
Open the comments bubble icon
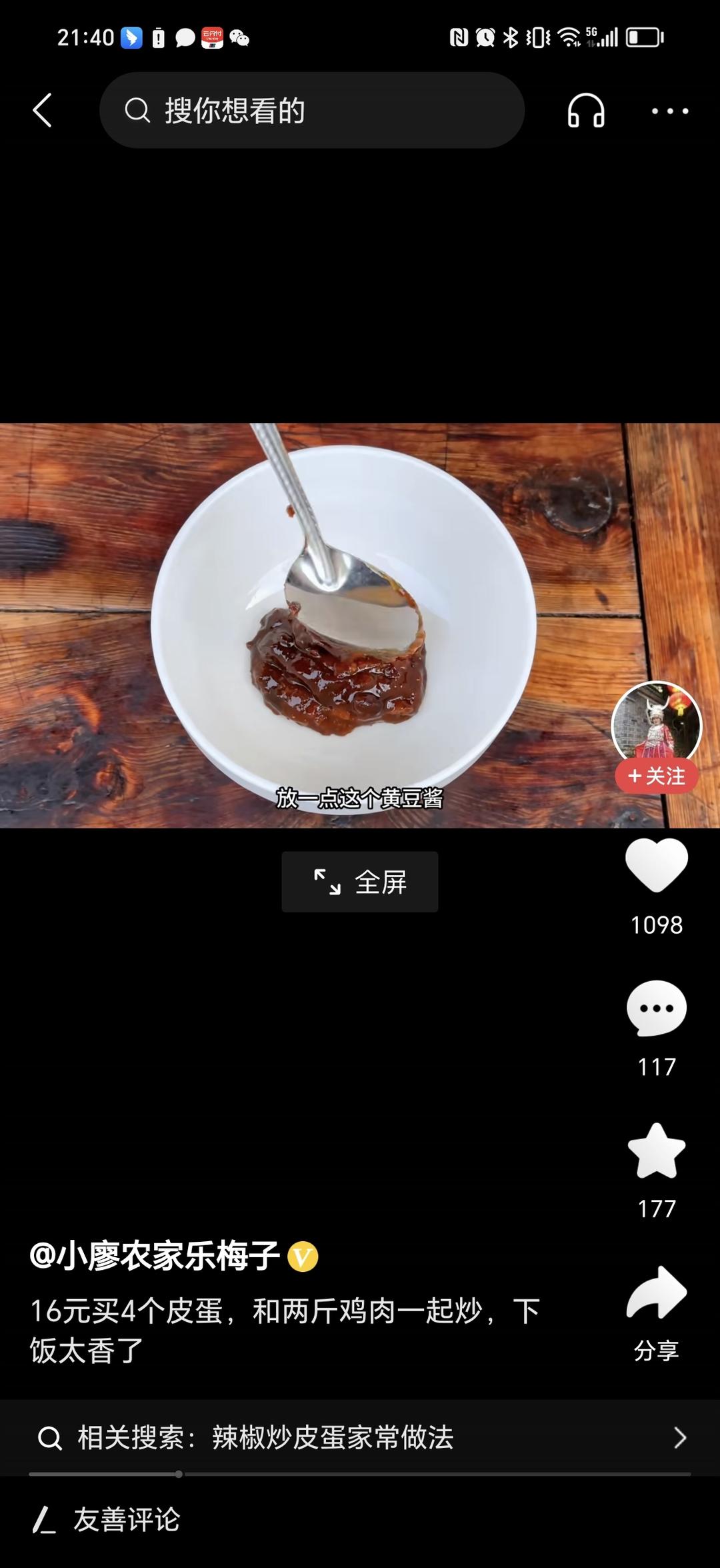click(656, 1008)
